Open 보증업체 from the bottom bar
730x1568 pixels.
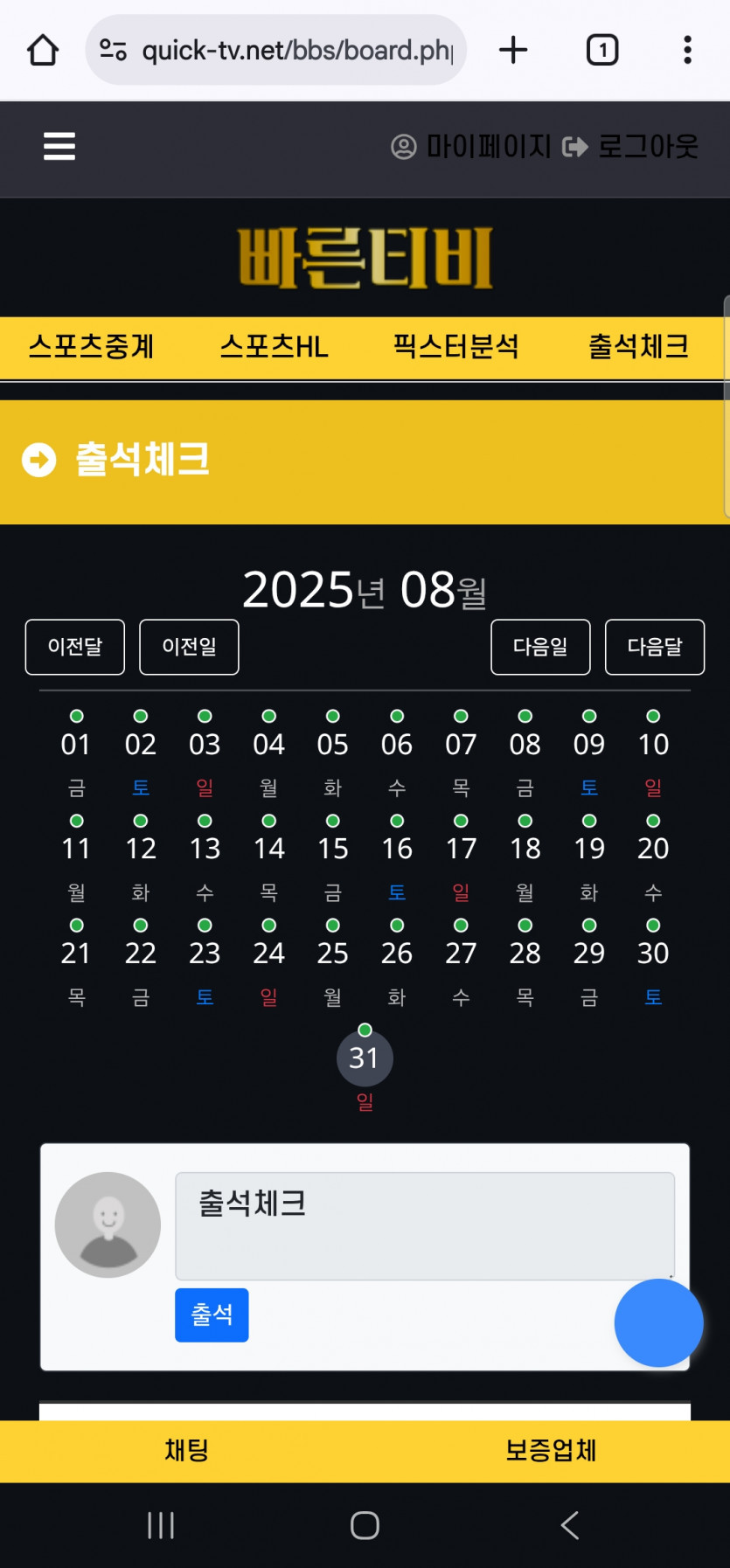pos(551,1451)
